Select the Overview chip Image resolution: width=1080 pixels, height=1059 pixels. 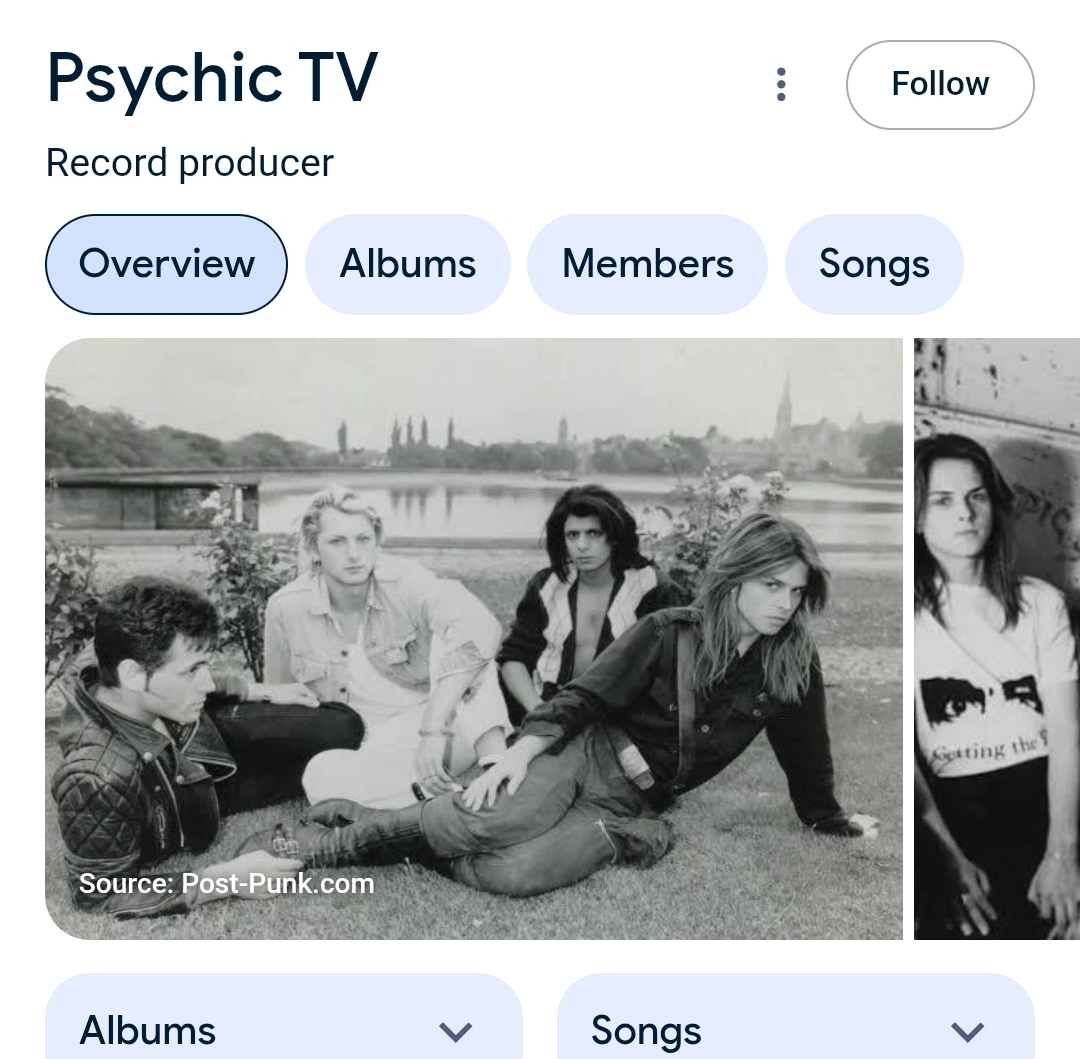pyautogui.click(x=166, y=264)
